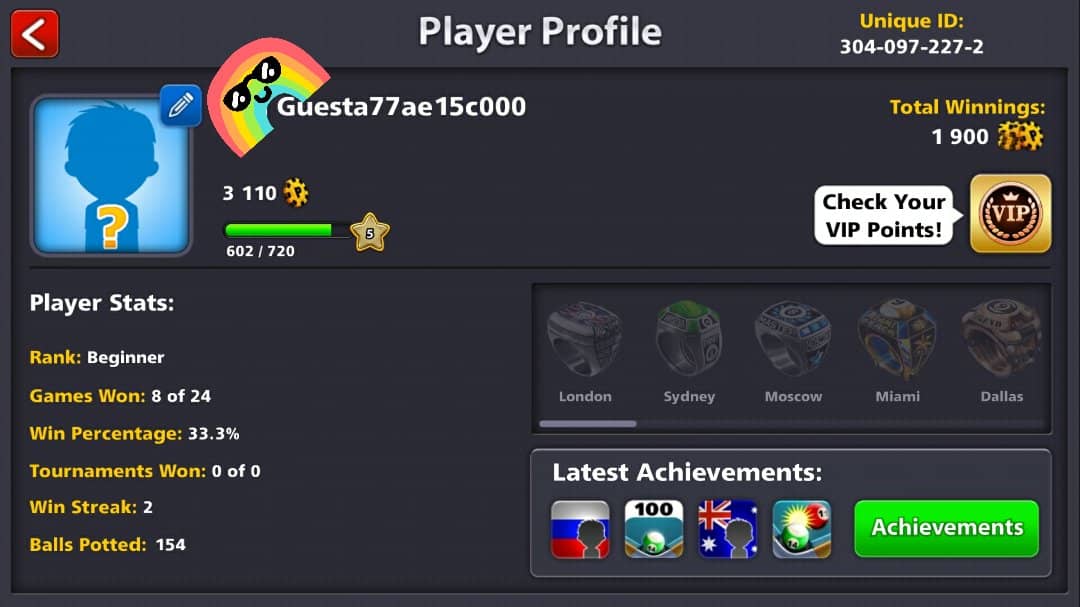Screen dimensions: 1080x607
Task: Check your VIP points badge
Action: (x=1010, y=214)
